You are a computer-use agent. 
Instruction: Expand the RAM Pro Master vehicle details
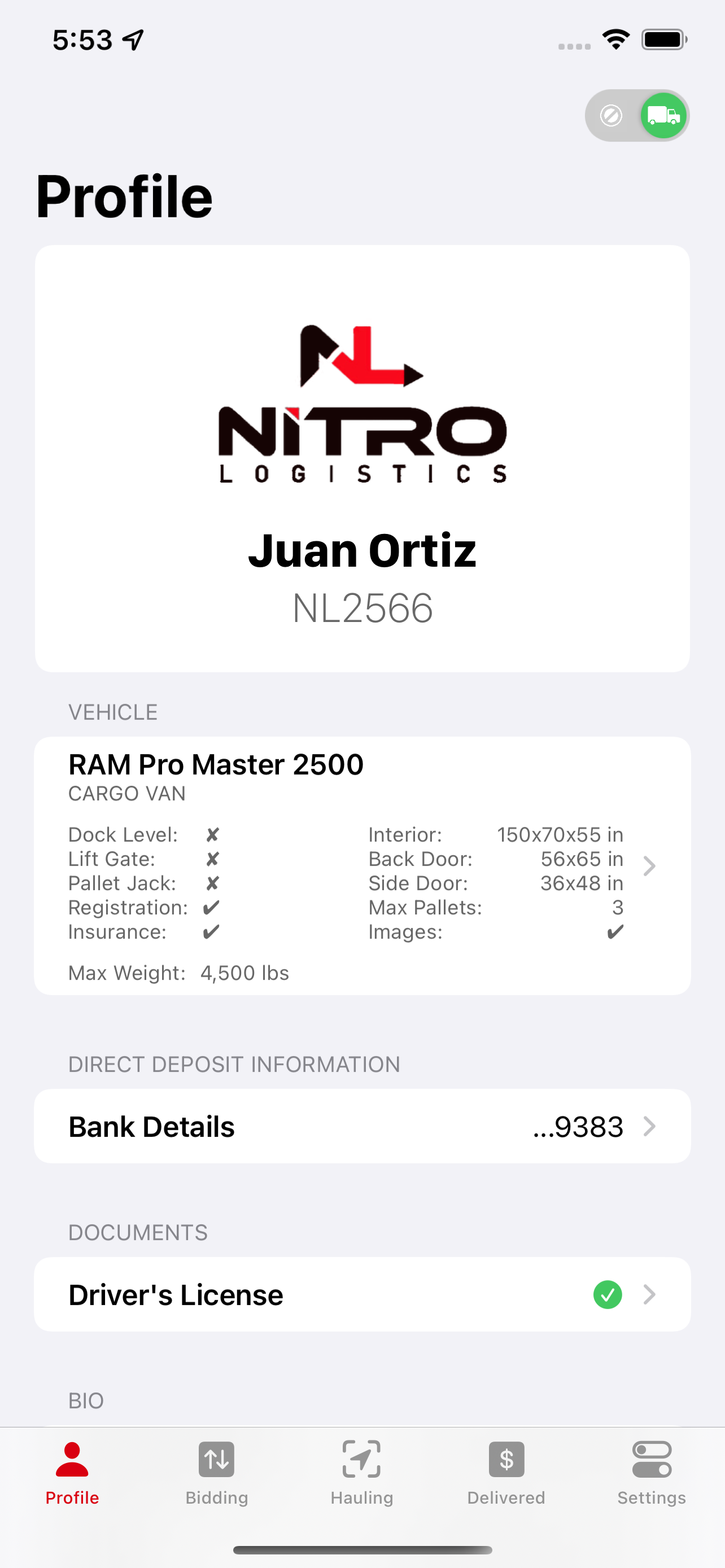[649, 866]
